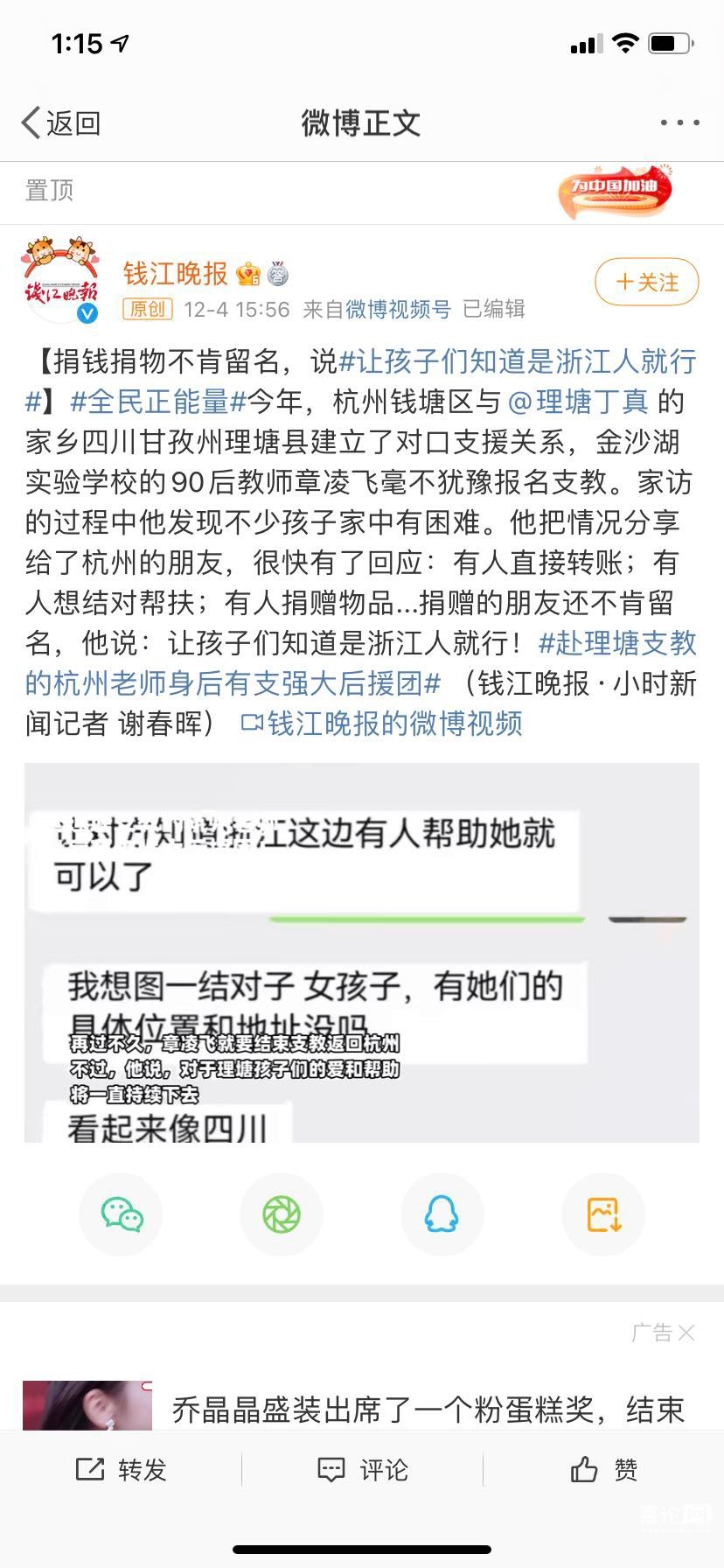The image size is (724, 1568).
Task: Save the post as an image
Action: pos(603,1214)
